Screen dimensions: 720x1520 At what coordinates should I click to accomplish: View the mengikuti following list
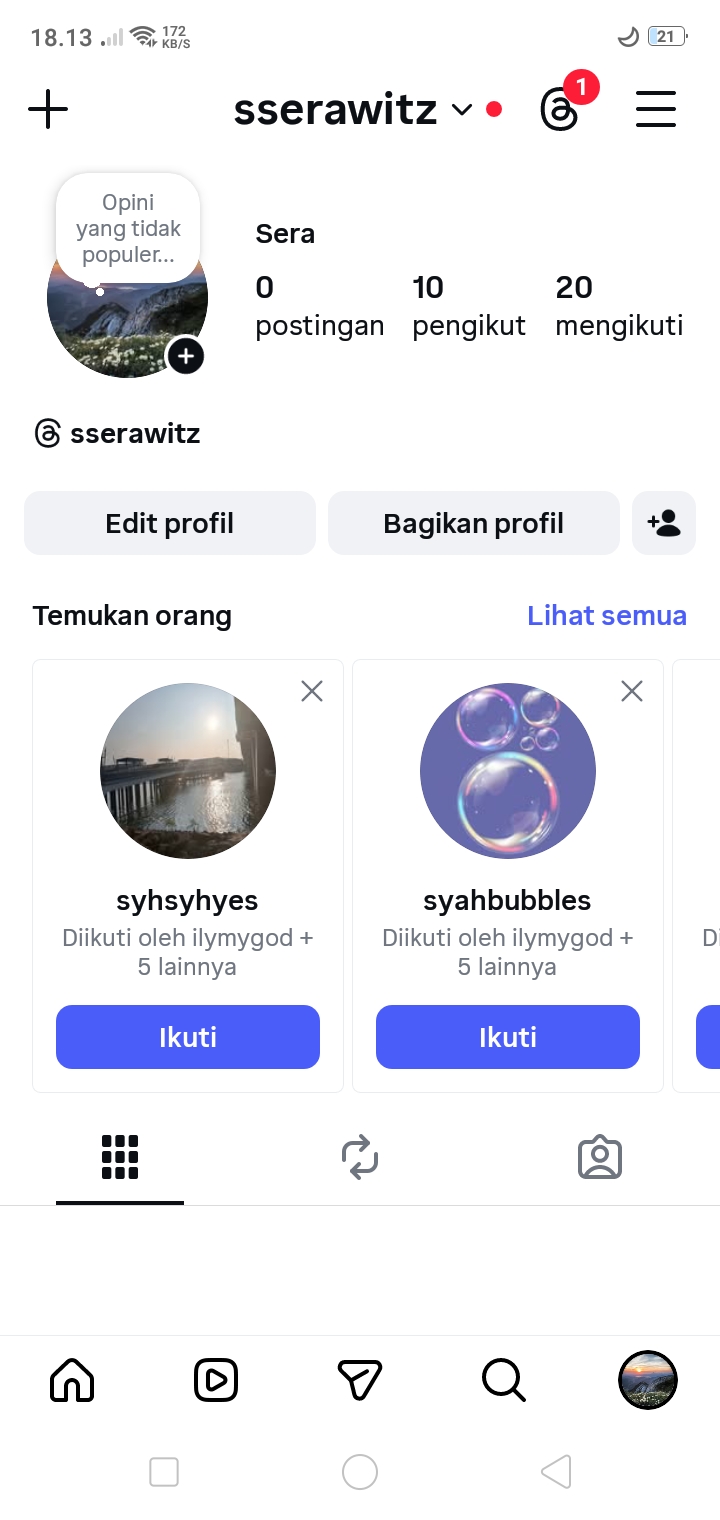(619, 307)
